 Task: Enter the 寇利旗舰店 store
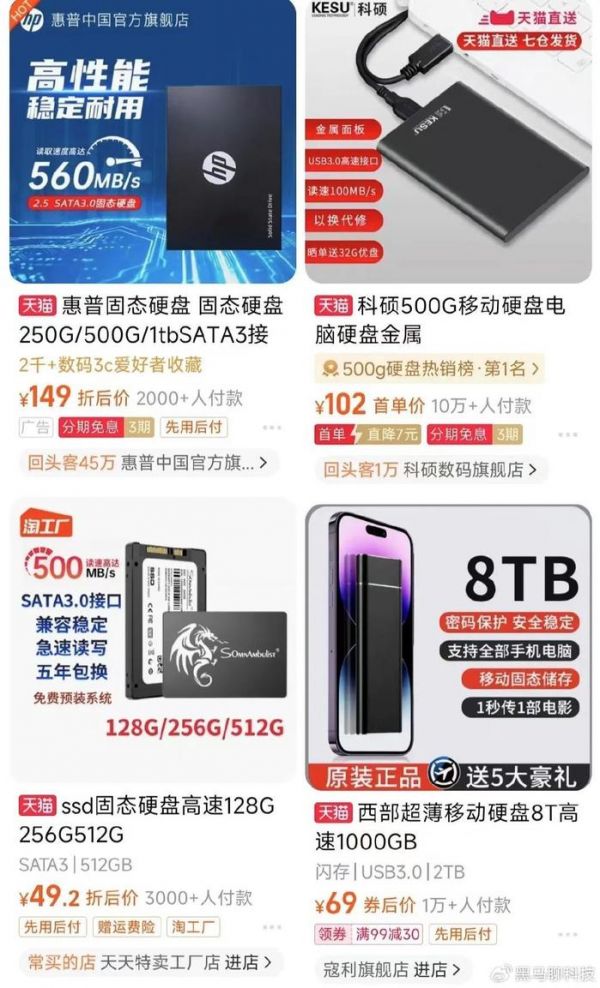390,969
